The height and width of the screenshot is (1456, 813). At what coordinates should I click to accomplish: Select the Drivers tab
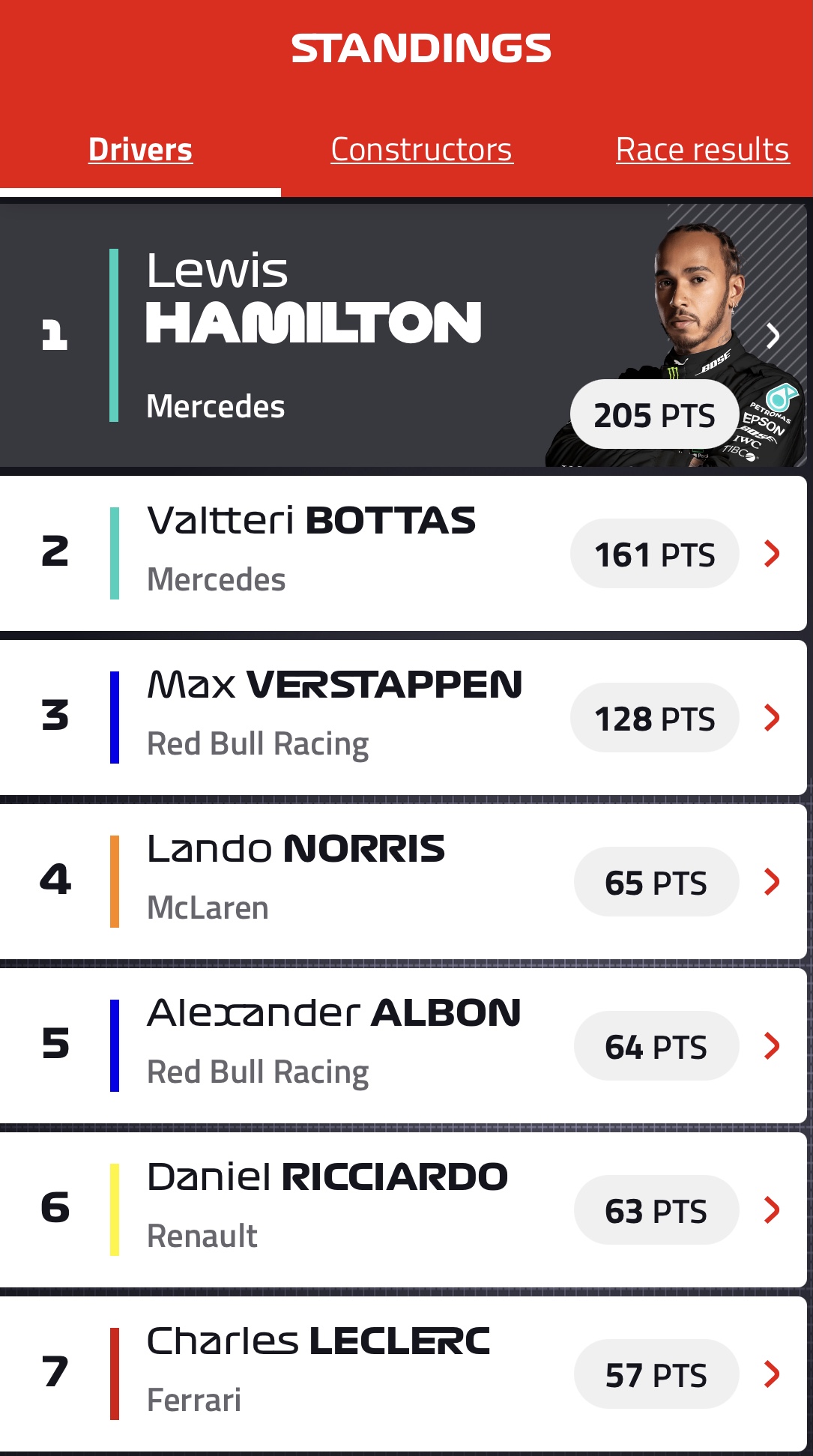140,149
